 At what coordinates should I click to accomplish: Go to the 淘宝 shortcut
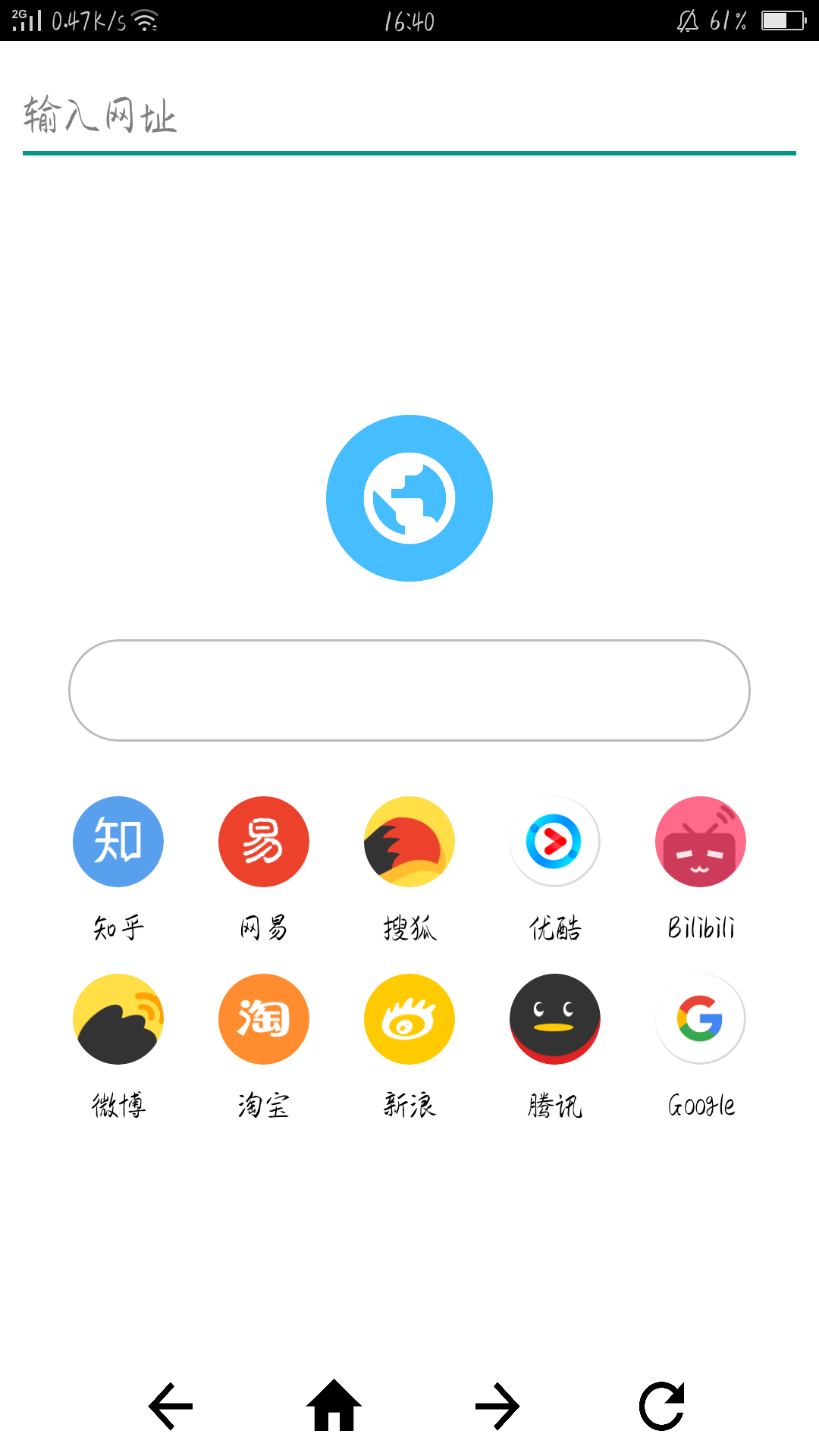pyautogui.click(x=264, y=1019)
